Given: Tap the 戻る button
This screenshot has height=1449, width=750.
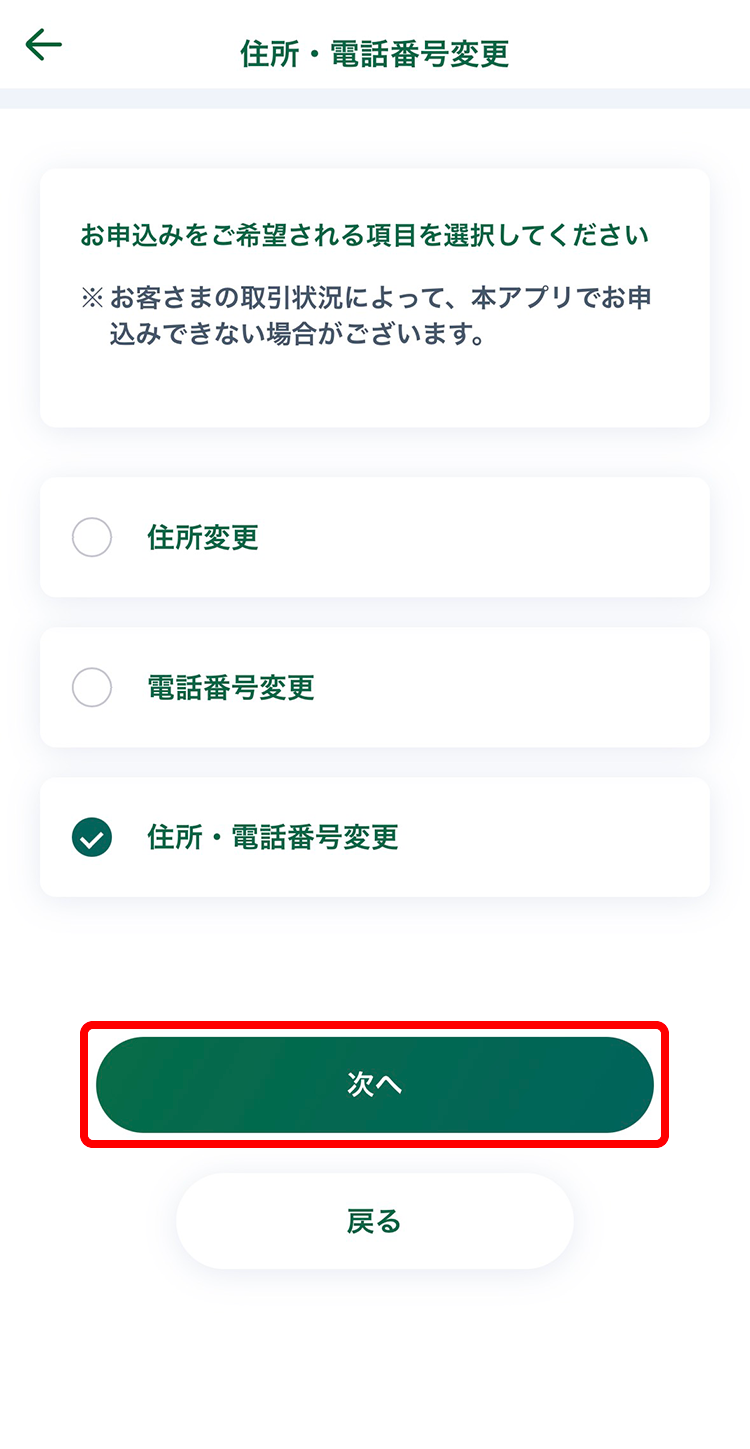Looking at the screenshot, I should point(375,1221).
